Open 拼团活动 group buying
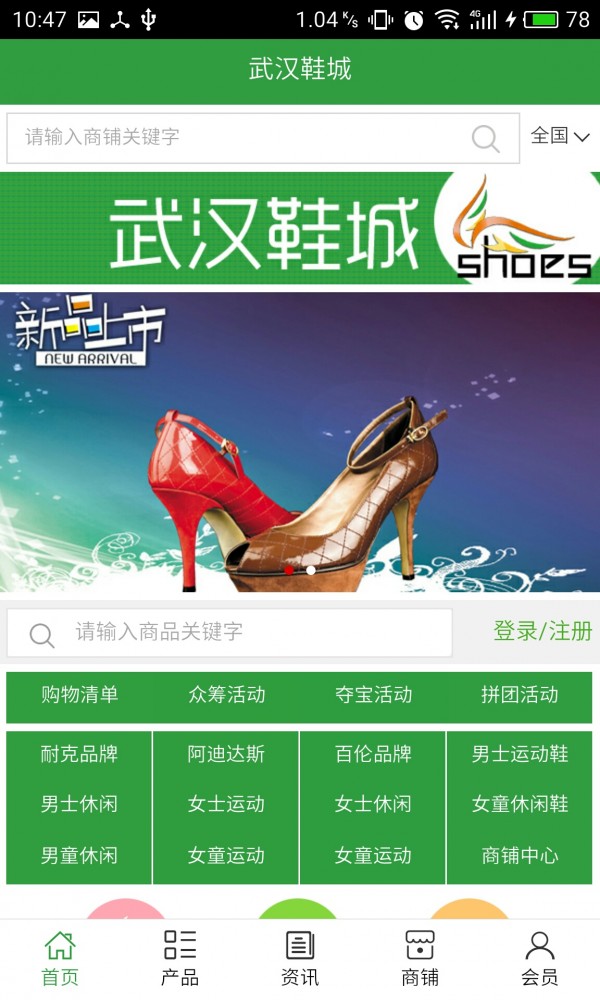Screen dimensions: 600x1000 (x=519, y=695)
